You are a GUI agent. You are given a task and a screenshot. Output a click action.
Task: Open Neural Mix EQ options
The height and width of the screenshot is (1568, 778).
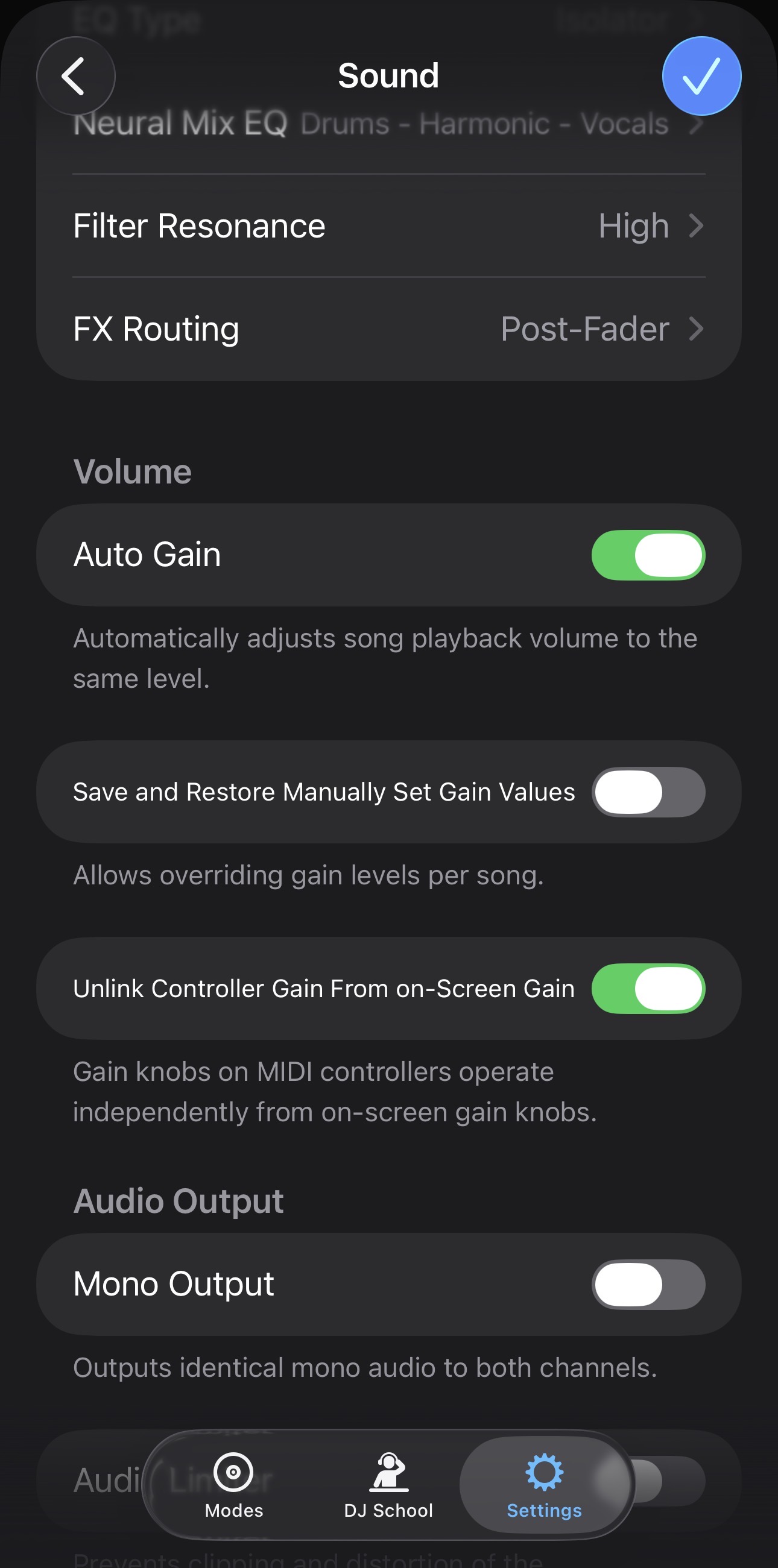(x=388, y=125)
